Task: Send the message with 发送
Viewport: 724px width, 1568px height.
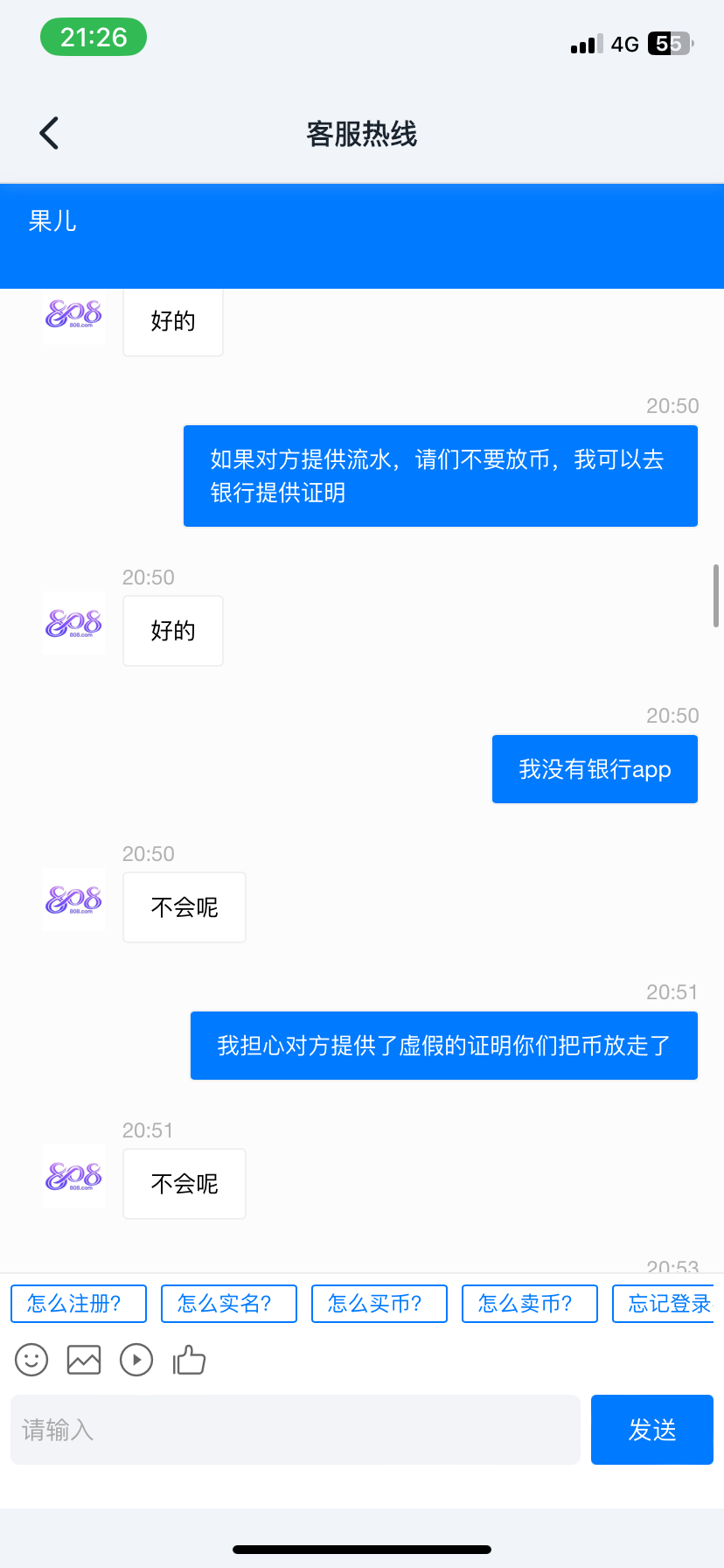Action: click(x=652, y=1430)
